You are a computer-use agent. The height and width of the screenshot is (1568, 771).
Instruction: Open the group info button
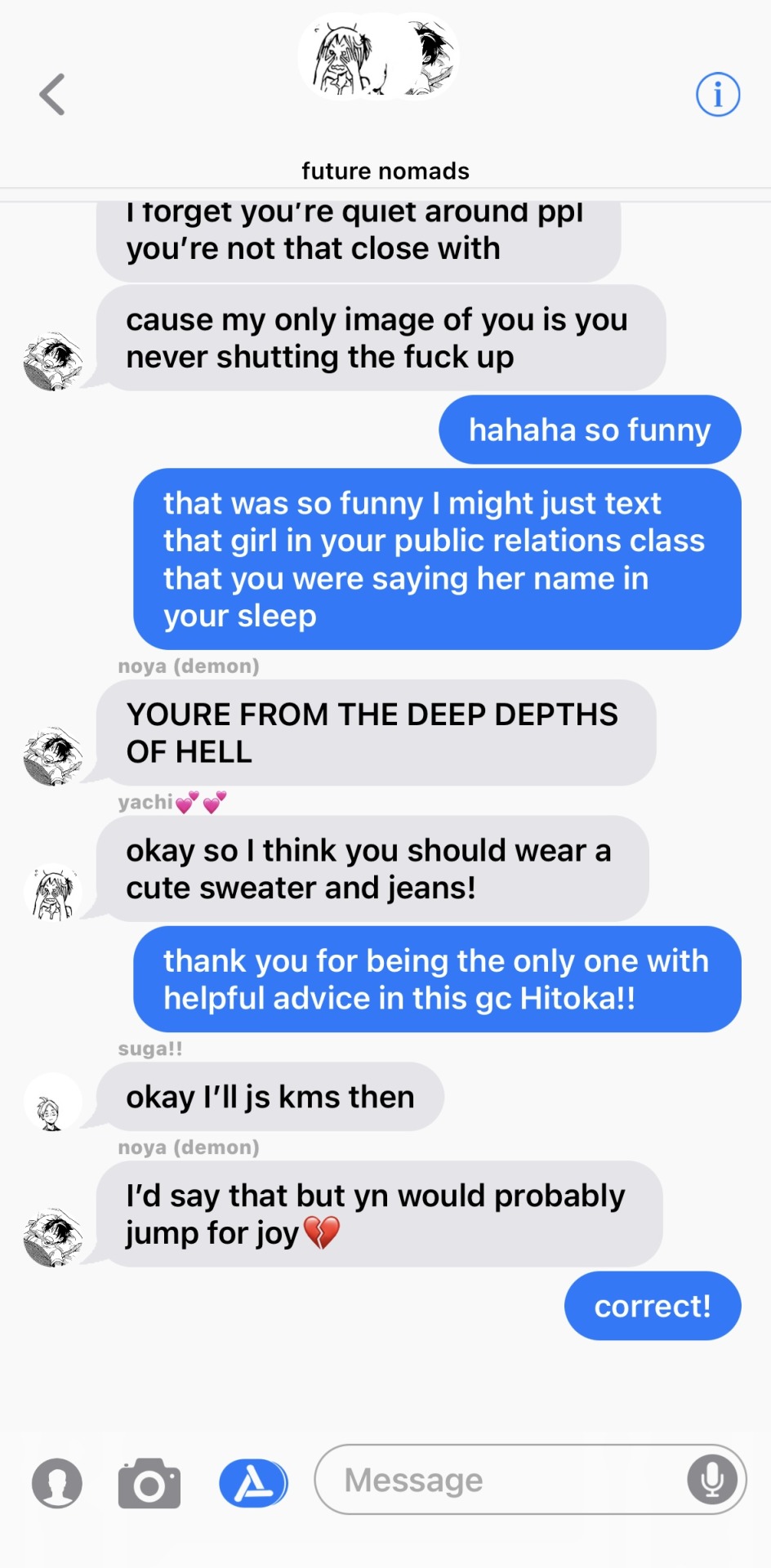pyautogui.click(x=717, y=94)
